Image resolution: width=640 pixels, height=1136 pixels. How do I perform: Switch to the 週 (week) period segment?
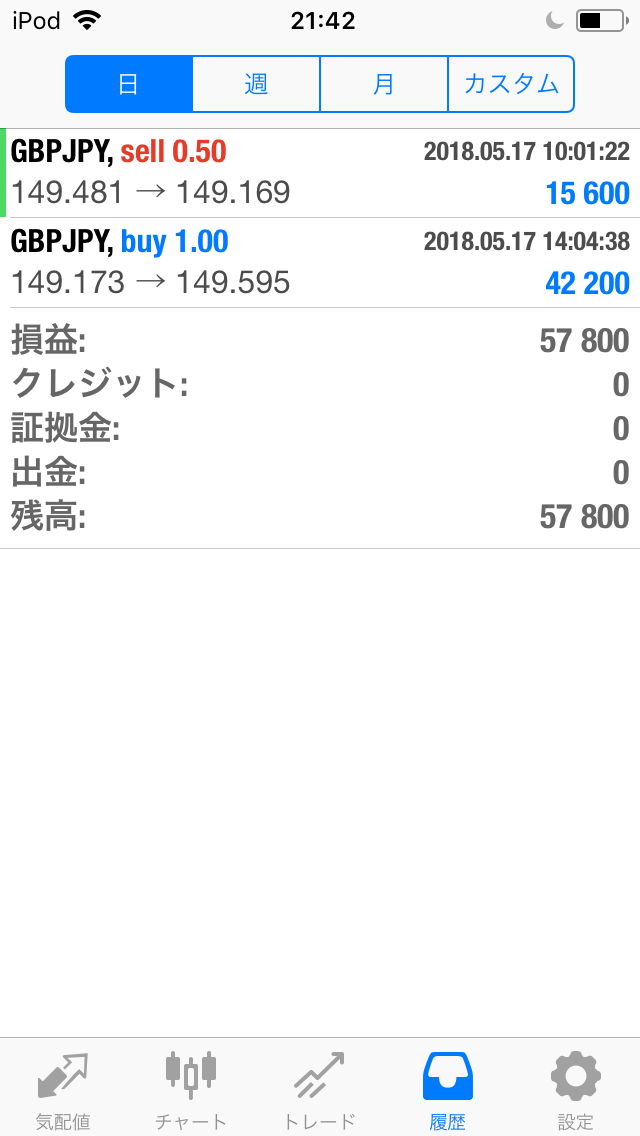pyautogui.click(x=256, y=84)
